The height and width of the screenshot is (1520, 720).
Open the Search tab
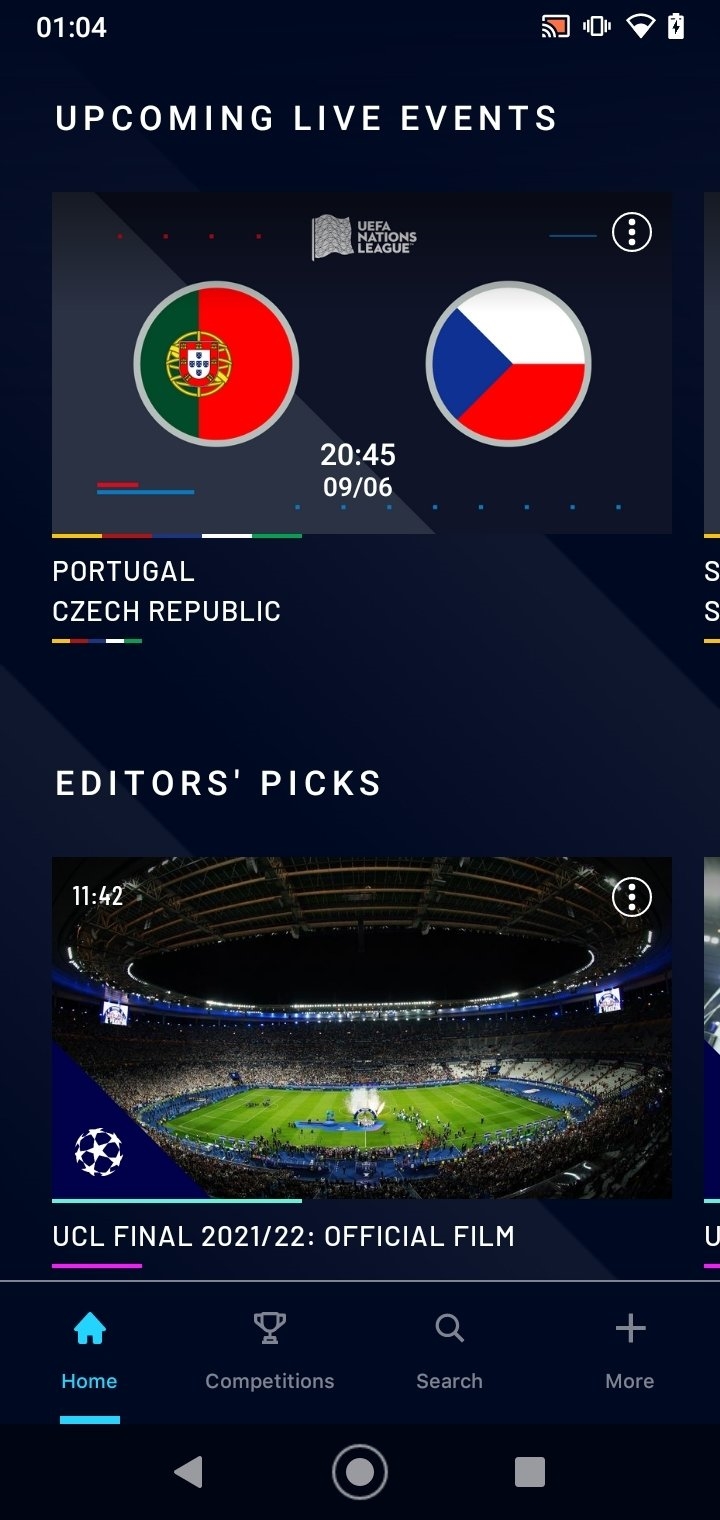[450, 1352]
